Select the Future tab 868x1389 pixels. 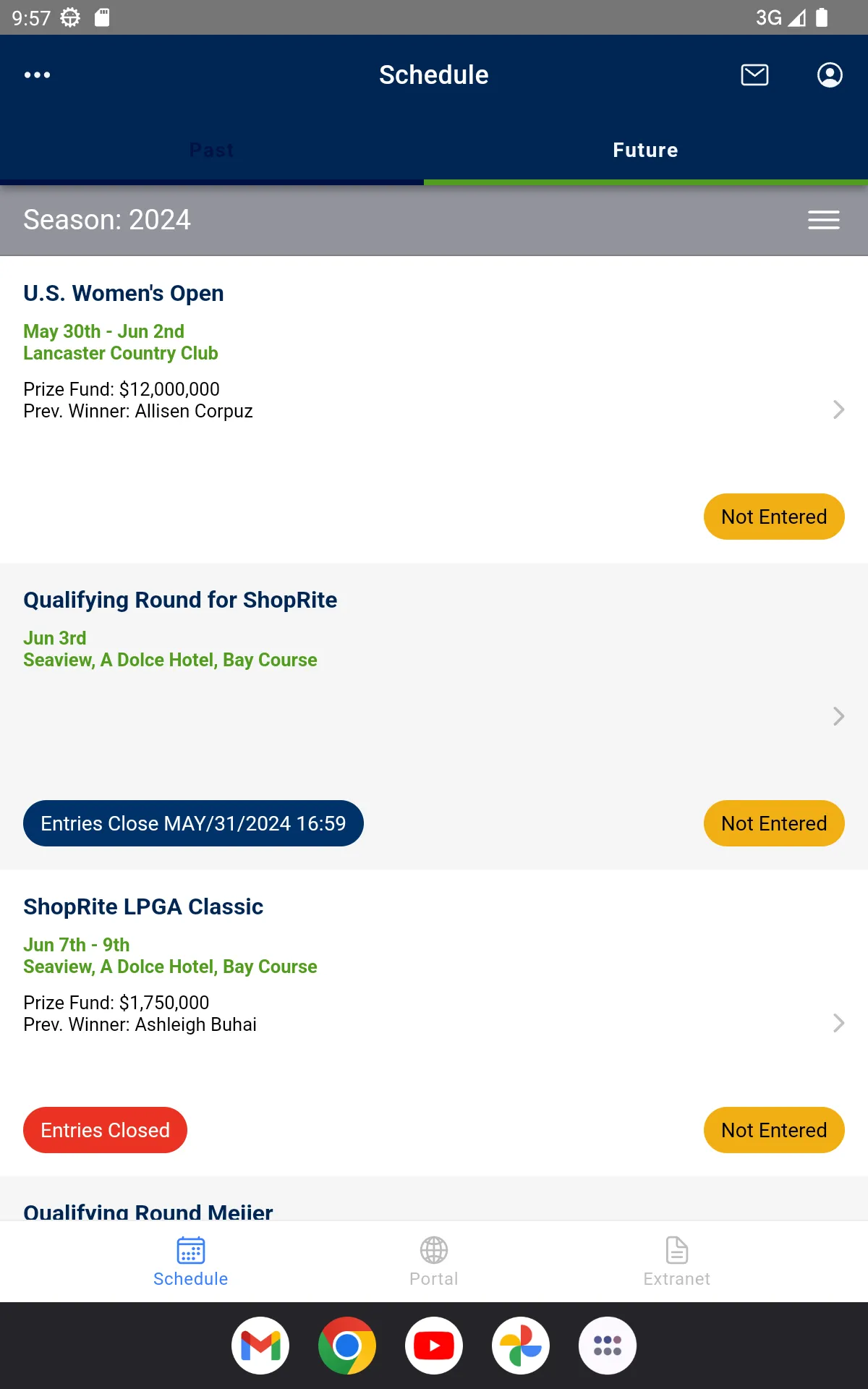coord(645,150)
